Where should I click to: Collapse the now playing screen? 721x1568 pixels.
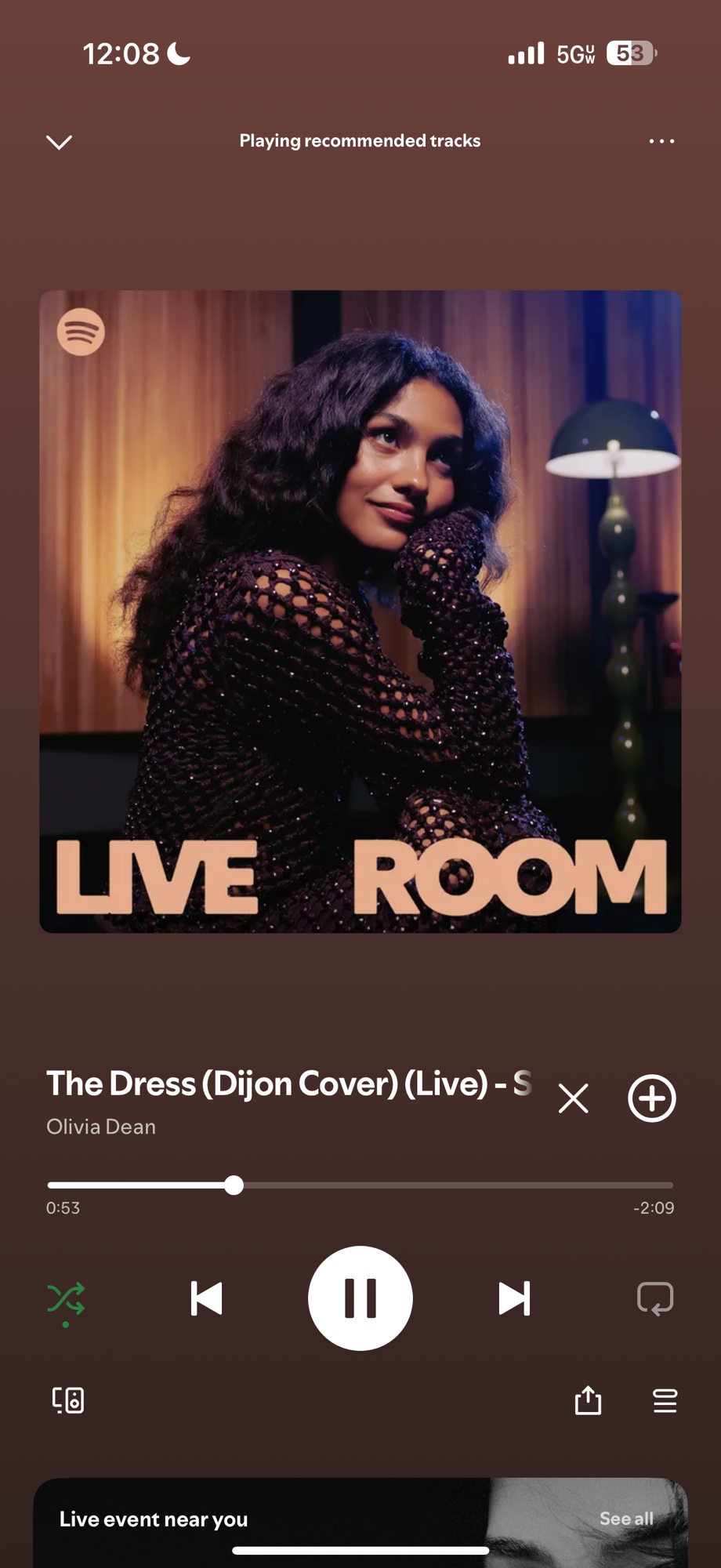(x=59, y=142)
